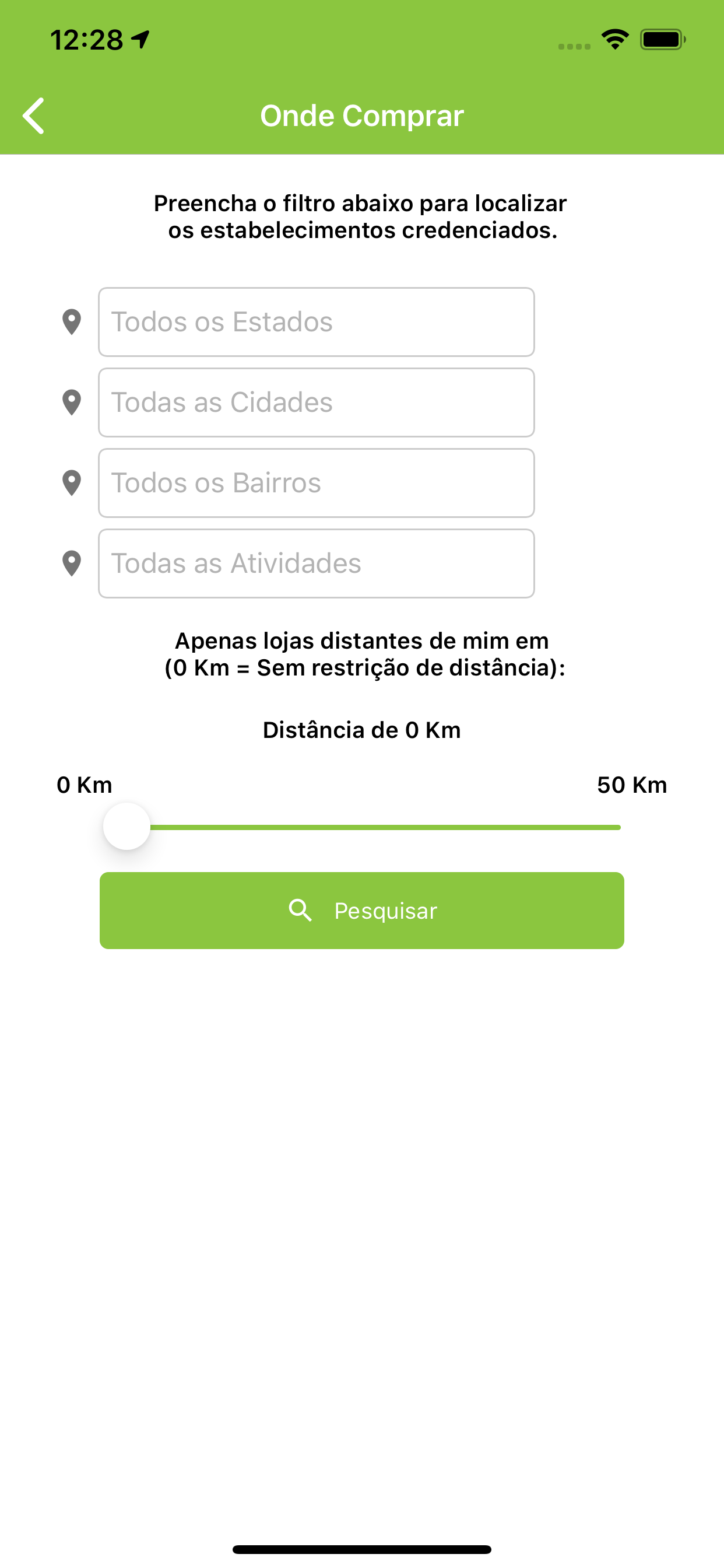The image size is (724, 1568).
Task: Choose the Todos os Bairros field
Action: click(x=317, y=484)
